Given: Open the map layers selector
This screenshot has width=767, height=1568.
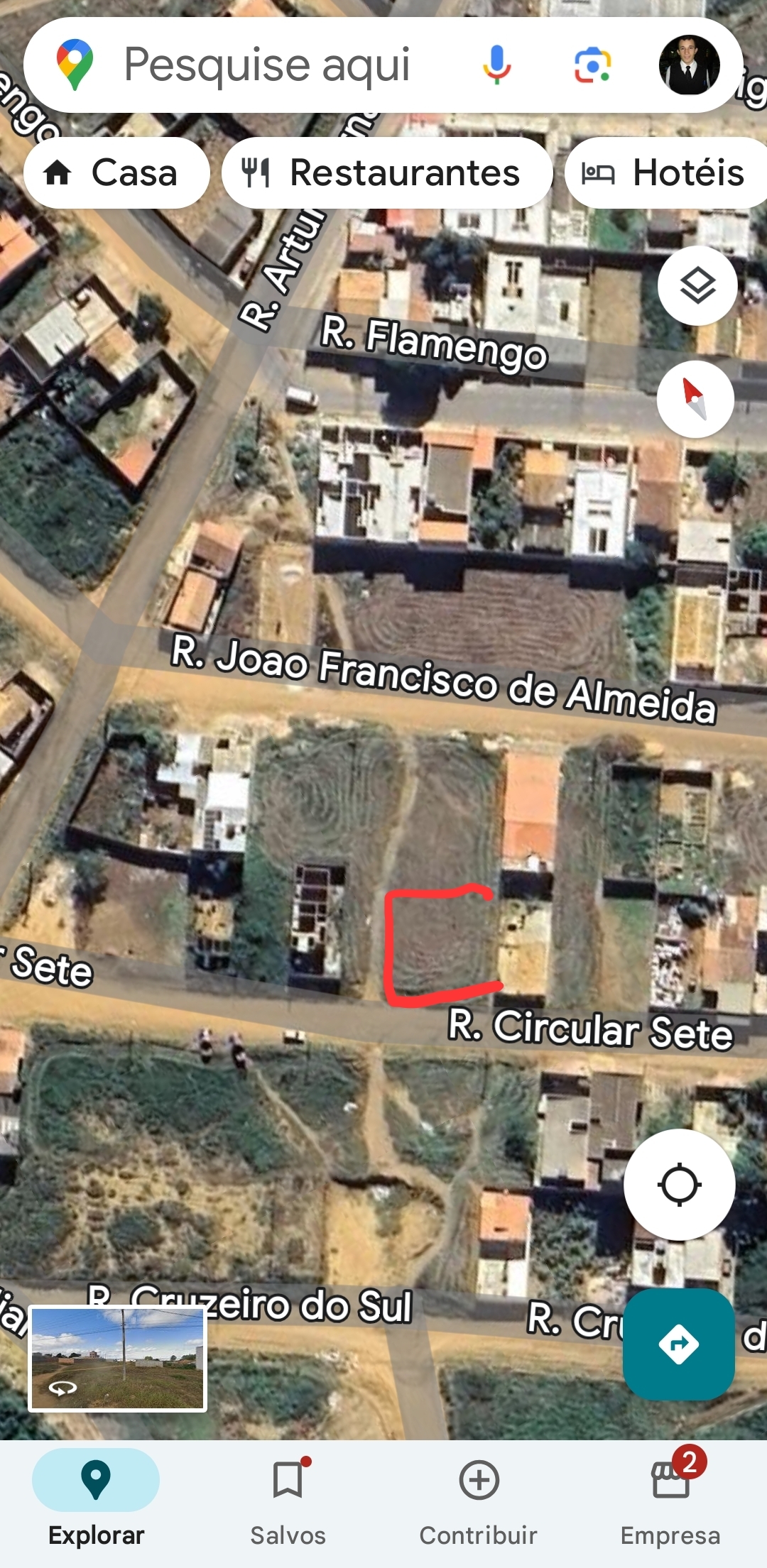Looking at the screenshot, I should (x=697, y=286).
